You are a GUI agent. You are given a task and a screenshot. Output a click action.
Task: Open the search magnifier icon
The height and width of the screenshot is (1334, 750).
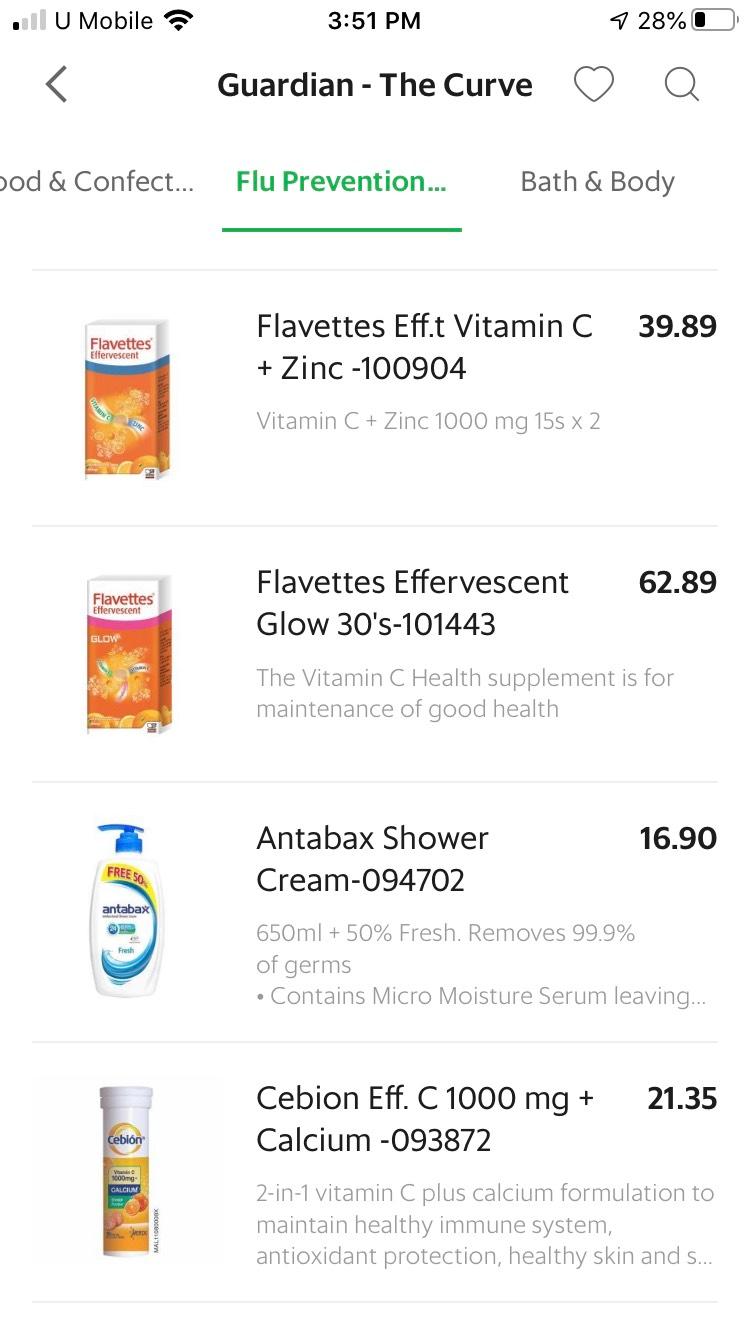tap(681, 85)
